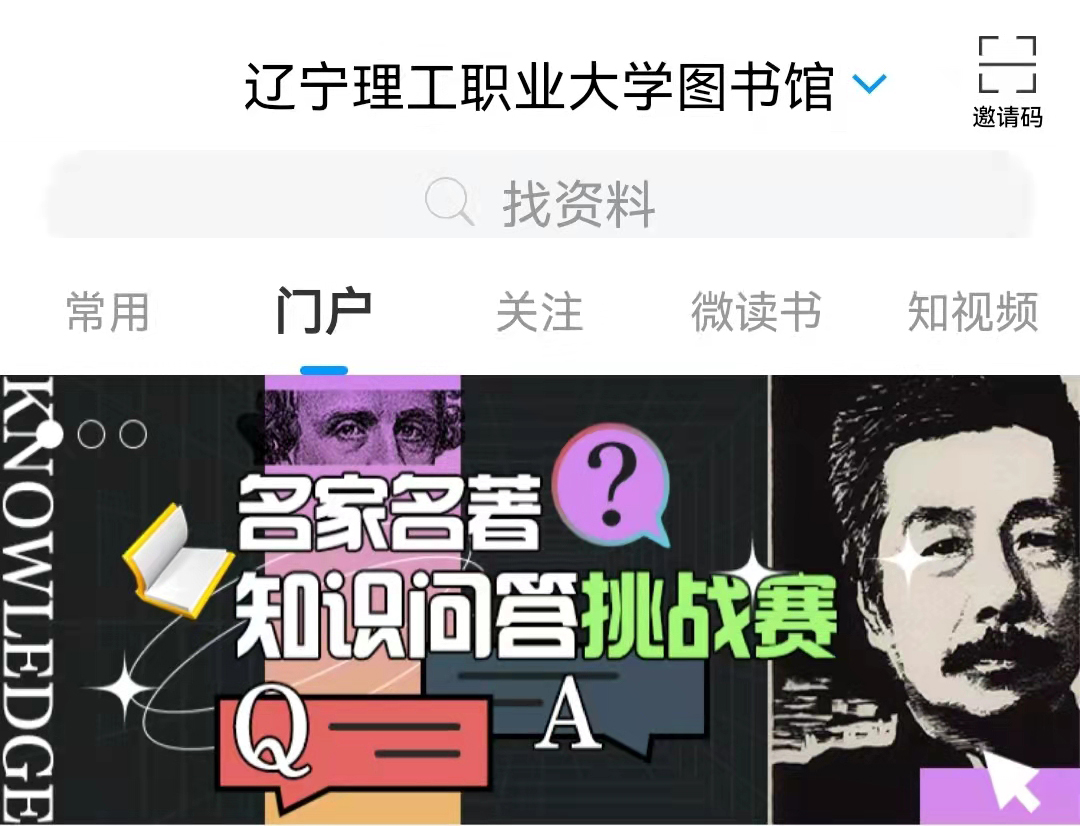1080x826 pixels.
Task: Switch to the 知视频 tab
Action: 972,312
